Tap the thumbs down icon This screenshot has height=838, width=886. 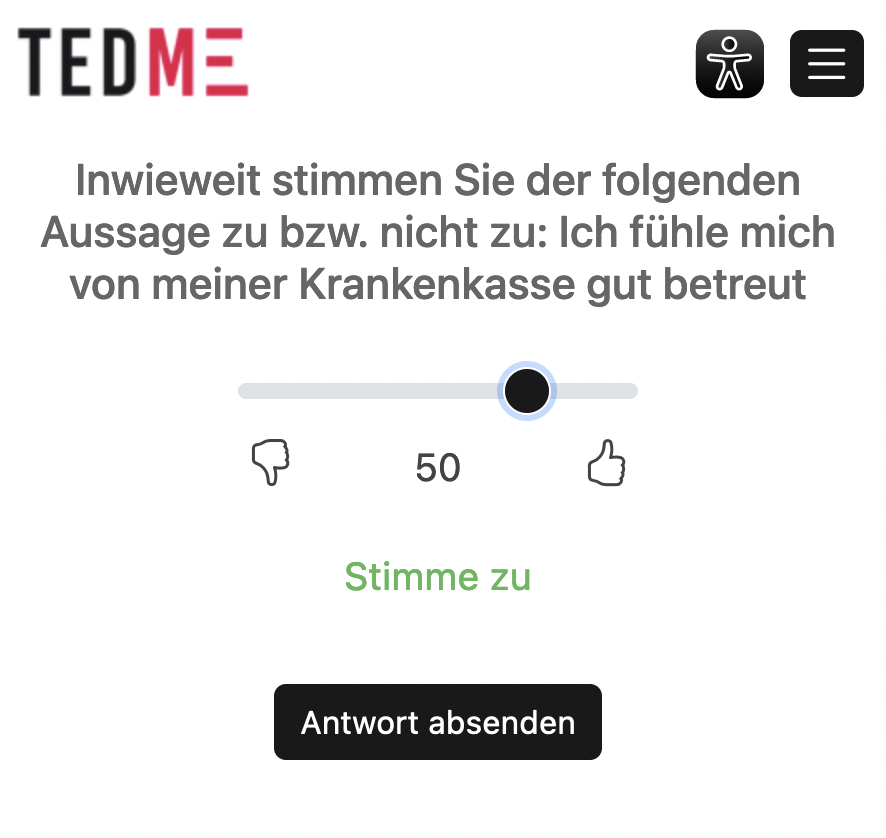[x=270, y=465]
